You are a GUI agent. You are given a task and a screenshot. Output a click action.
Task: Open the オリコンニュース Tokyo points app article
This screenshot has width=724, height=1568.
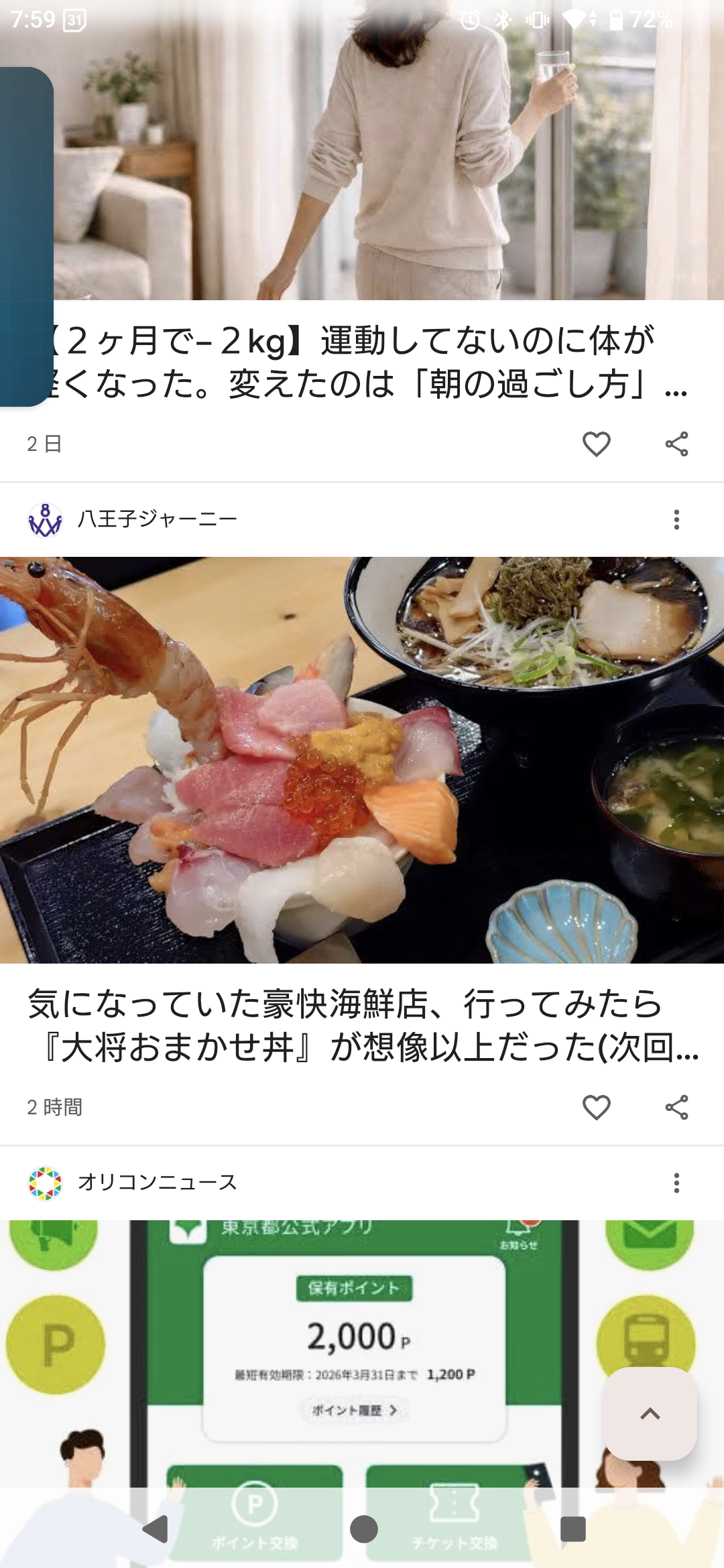tap(362, 1354)
